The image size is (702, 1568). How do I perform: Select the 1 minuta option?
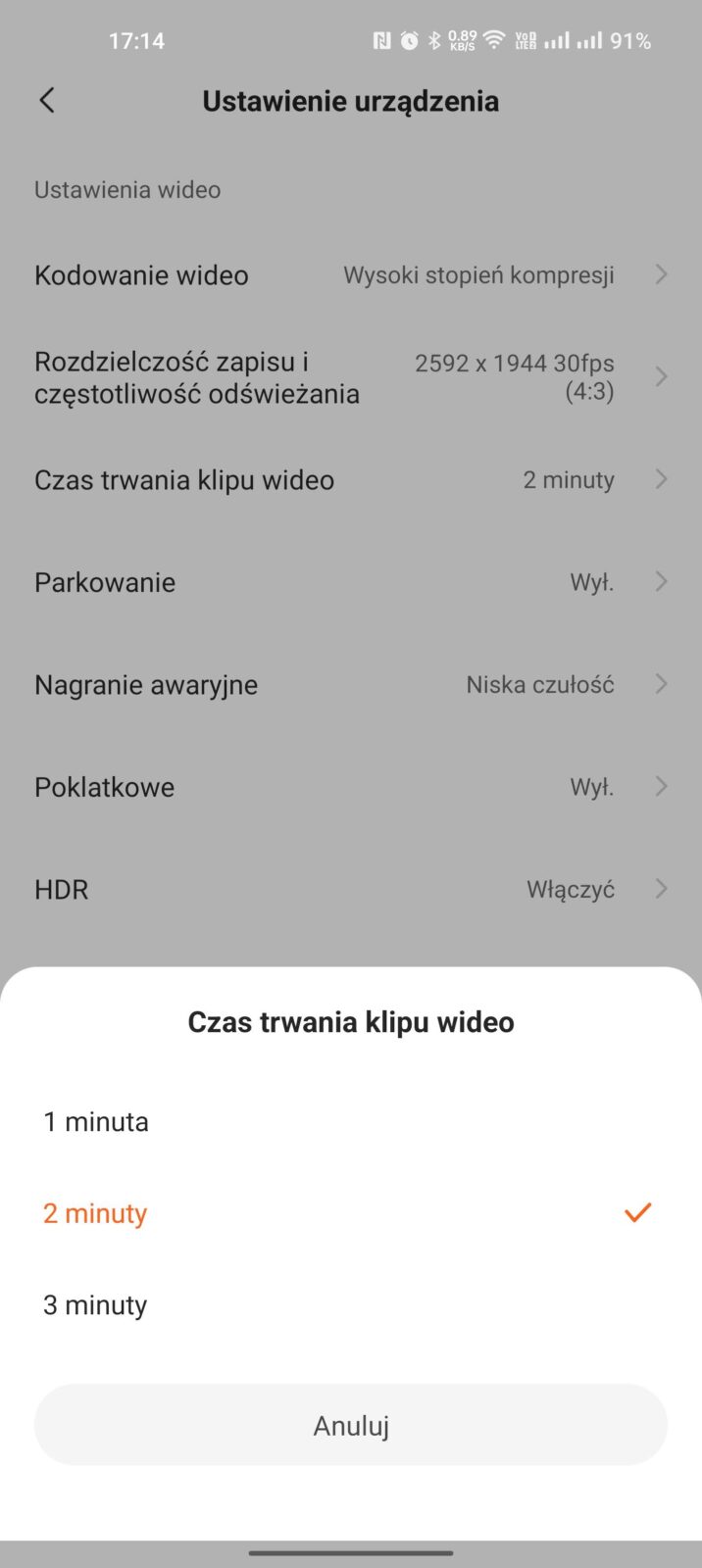(x=96, y=1122)
